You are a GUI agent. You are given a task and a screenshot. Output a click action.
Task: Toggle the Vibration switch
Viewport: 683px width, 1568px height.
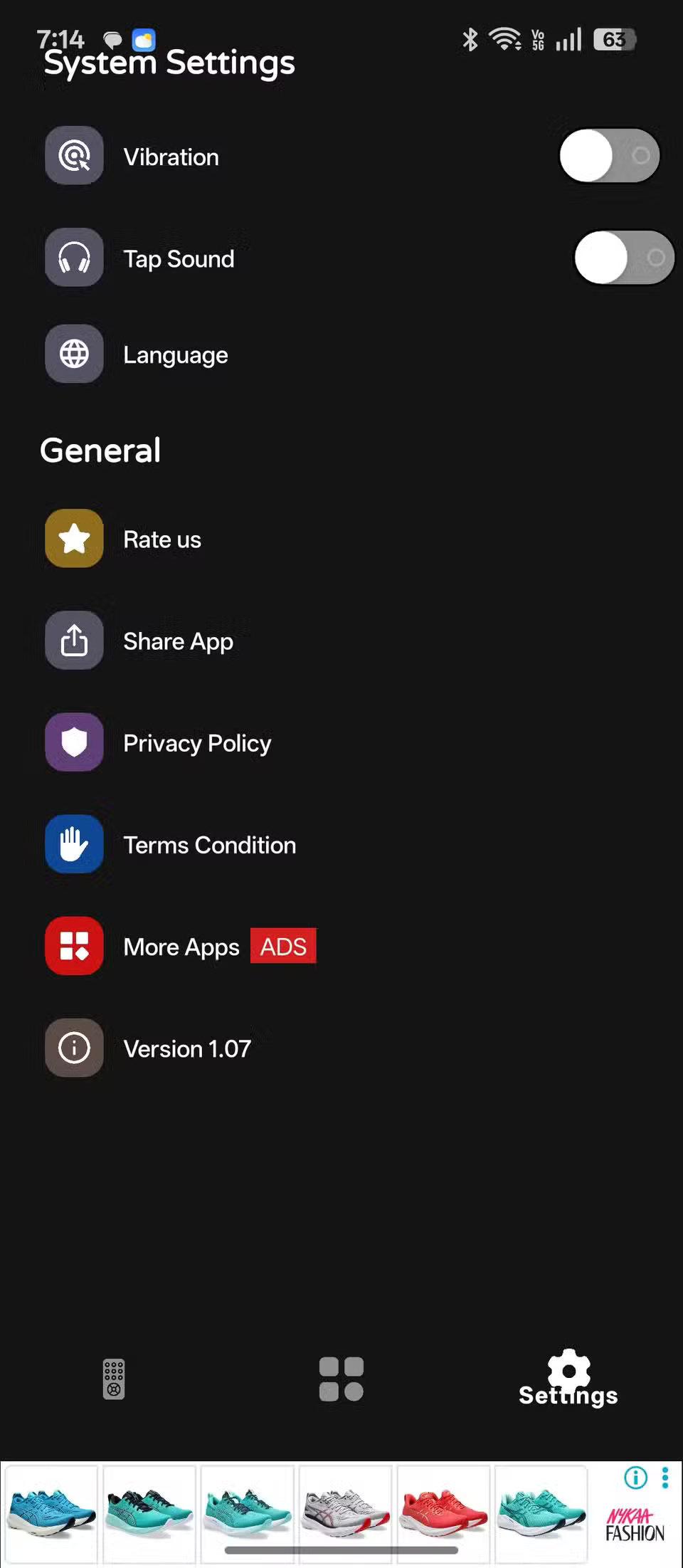coord(609,156)
